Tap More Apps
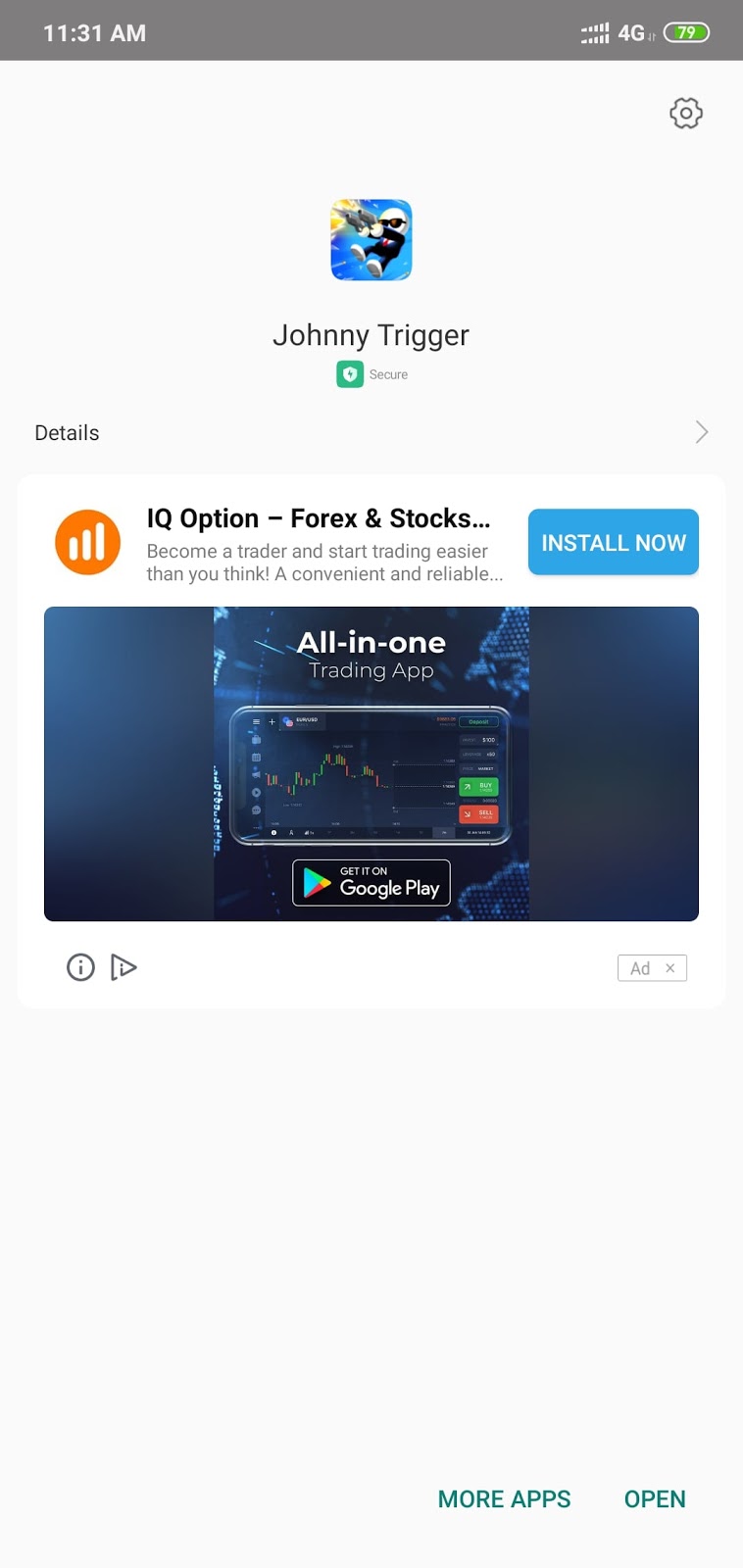Viewport: 743px width, 1568px height. [504, 1498]
